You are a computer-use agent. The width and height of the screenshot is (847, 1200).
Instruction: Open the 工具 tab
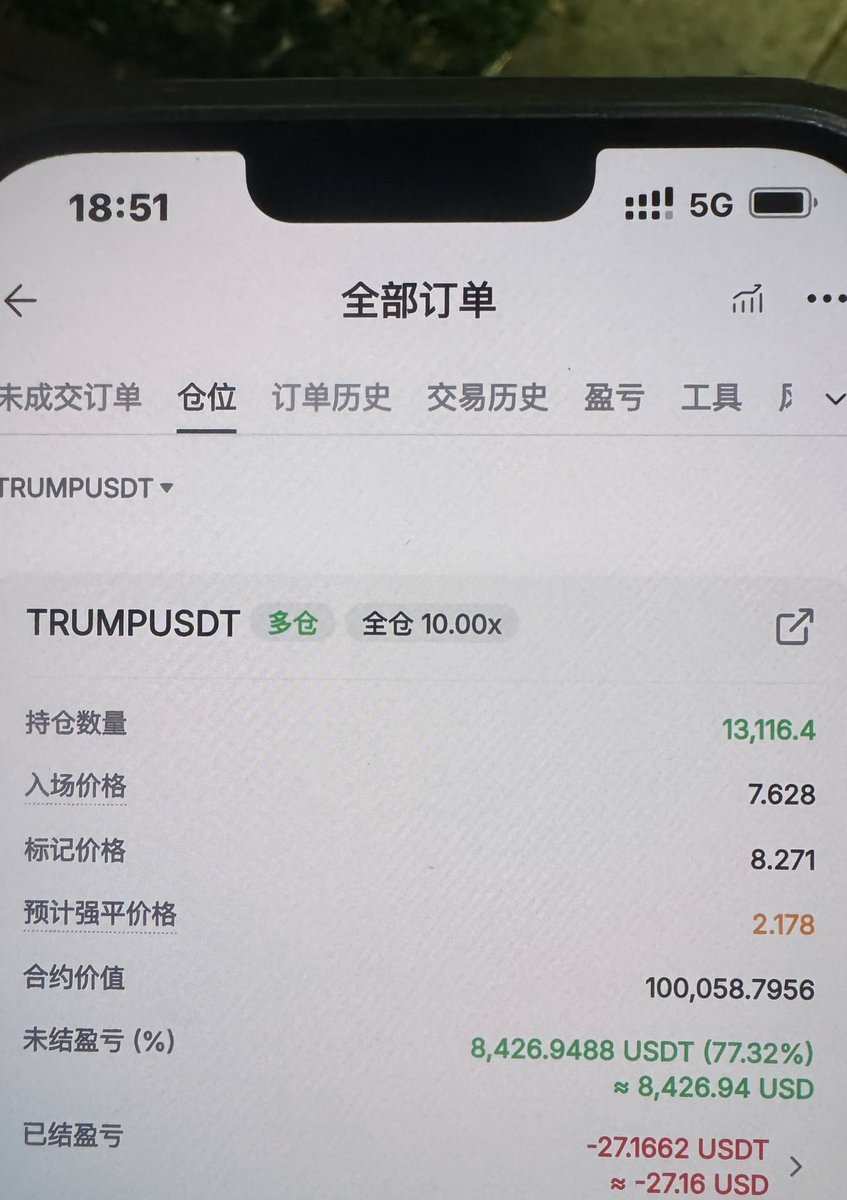coord(711,398)
